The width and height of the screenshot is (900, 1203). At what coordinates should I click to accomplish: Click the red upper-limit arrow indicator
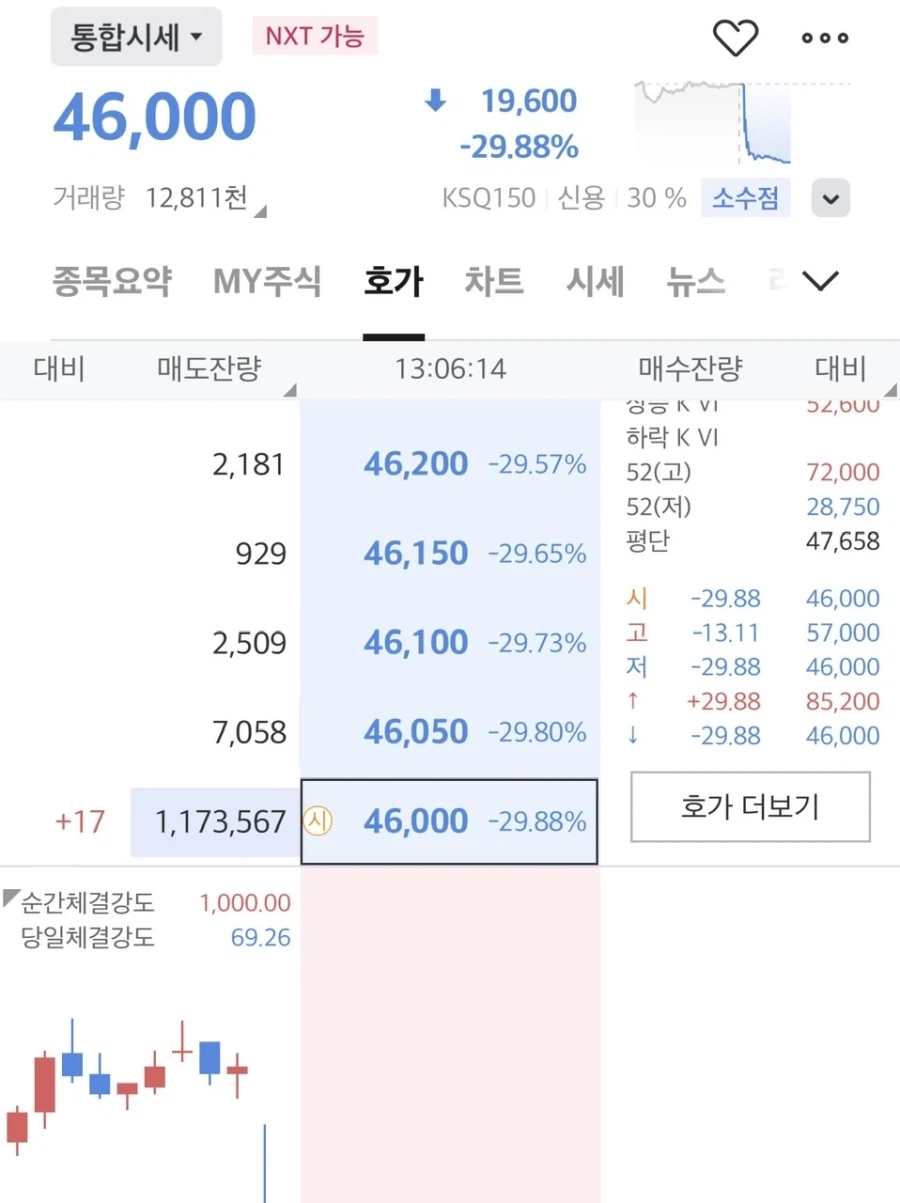click(638, 701)
